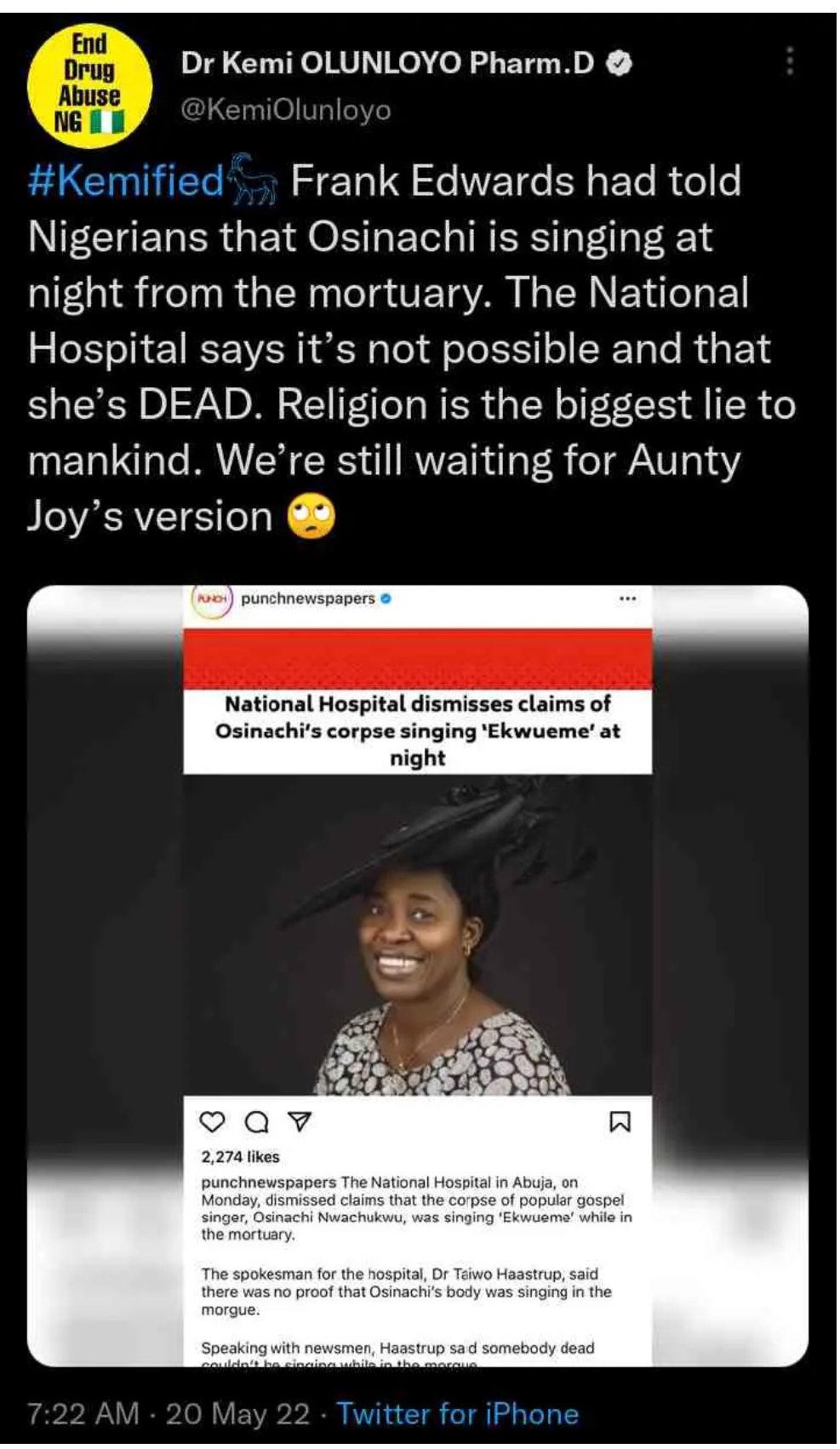Open the tweet's three-dot overflow menu
This screenshot has height=1449, width=840.
coord(790,61)
